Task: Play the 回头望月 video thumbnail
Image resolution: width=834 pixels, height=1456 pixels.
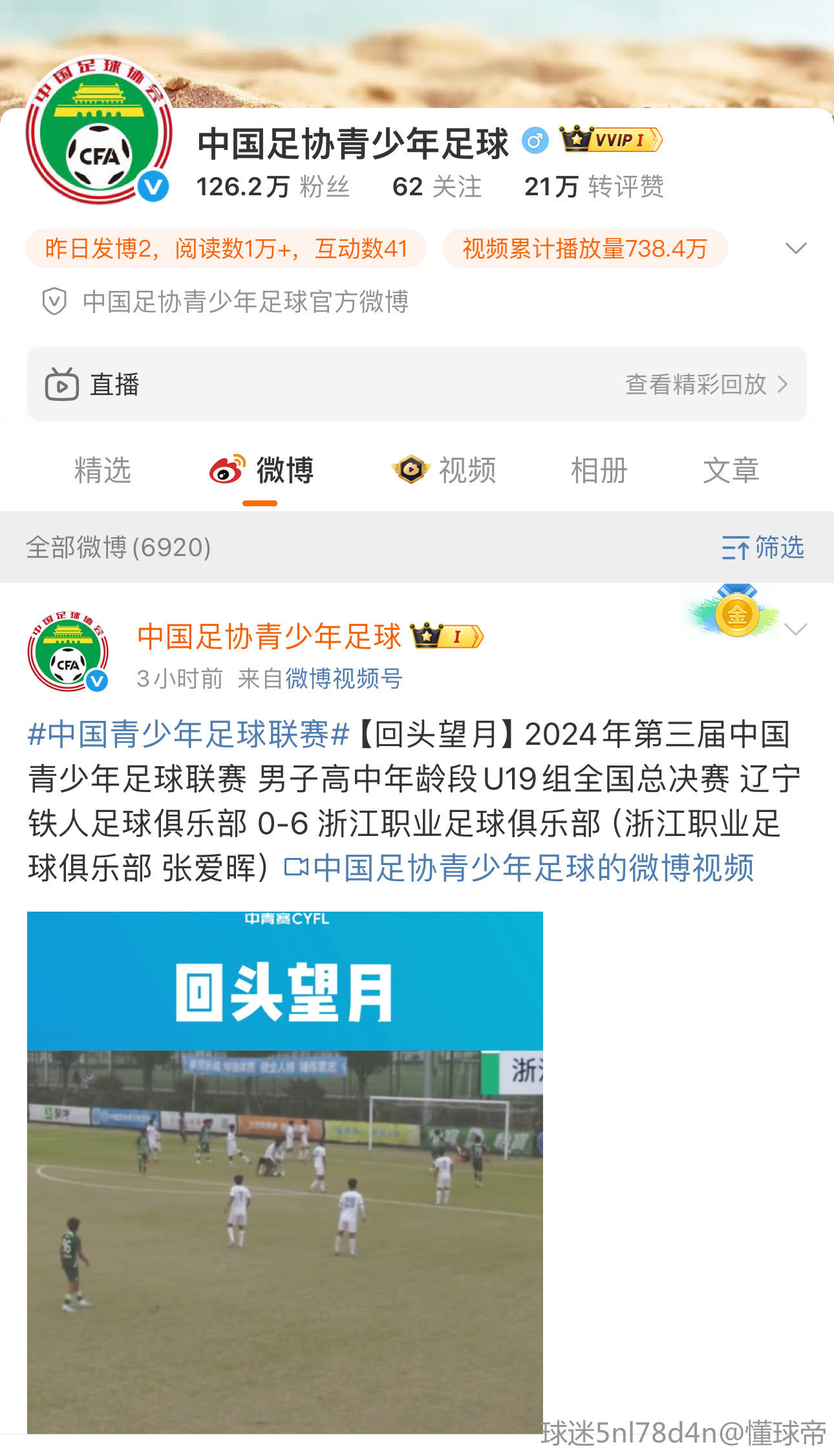Action: point(284,1172)
